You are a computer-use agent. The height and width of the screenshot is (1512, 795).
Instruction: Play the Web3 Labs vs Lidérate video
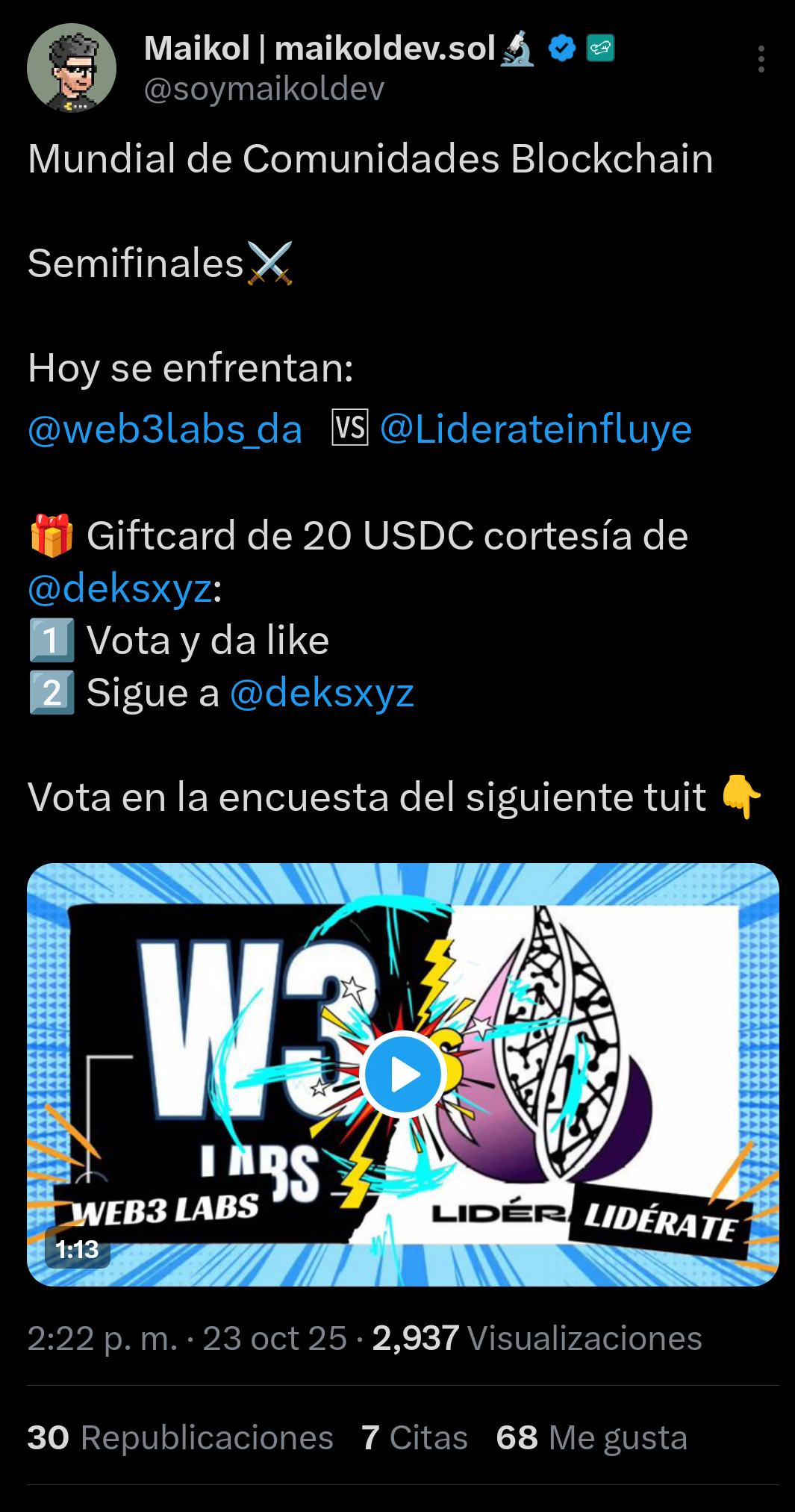403,1074
